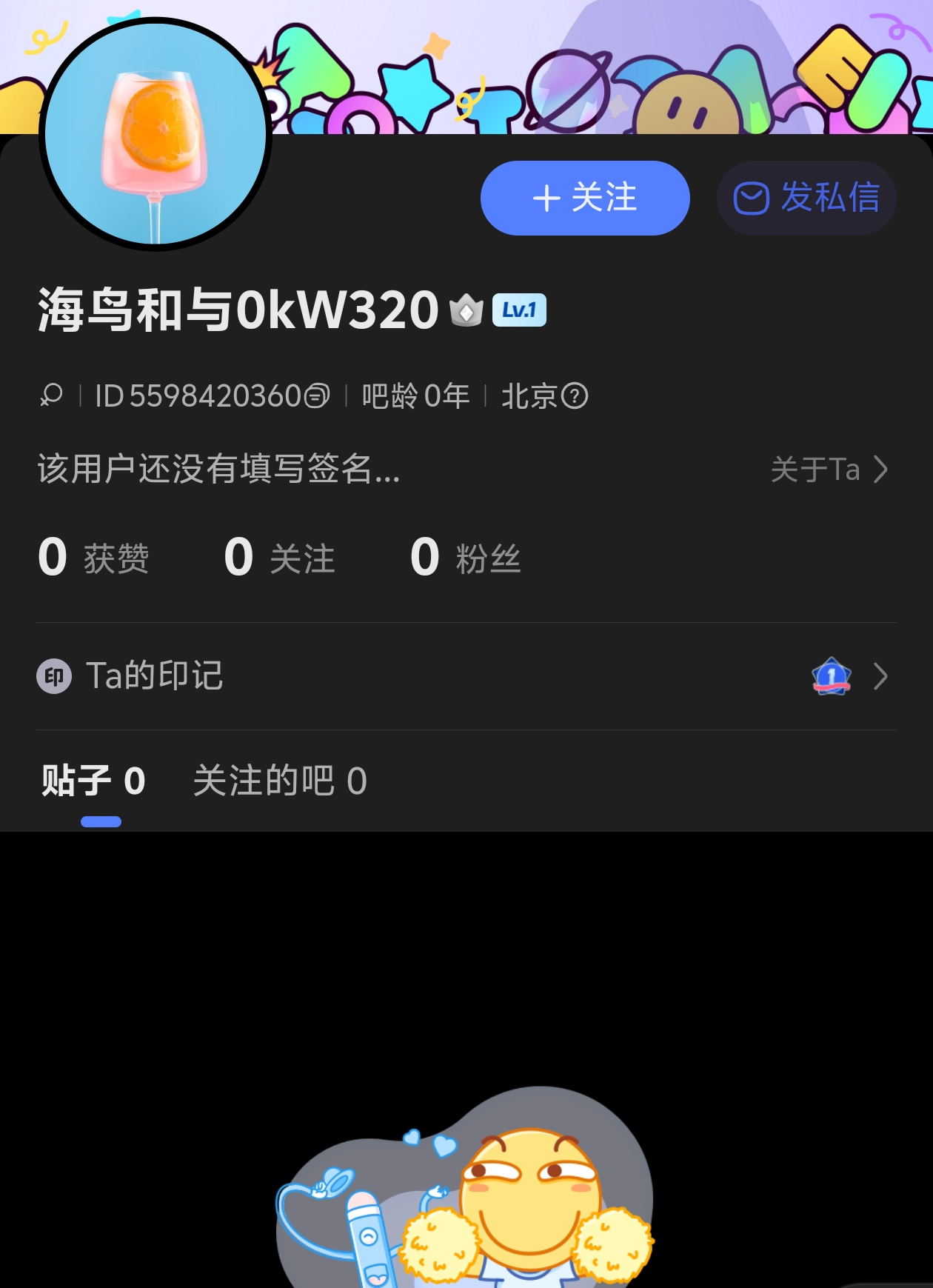Viewport: 933px width, 1288px height.
Task: Copy the user ID 5598420360
Action: (x=317, y=396)
